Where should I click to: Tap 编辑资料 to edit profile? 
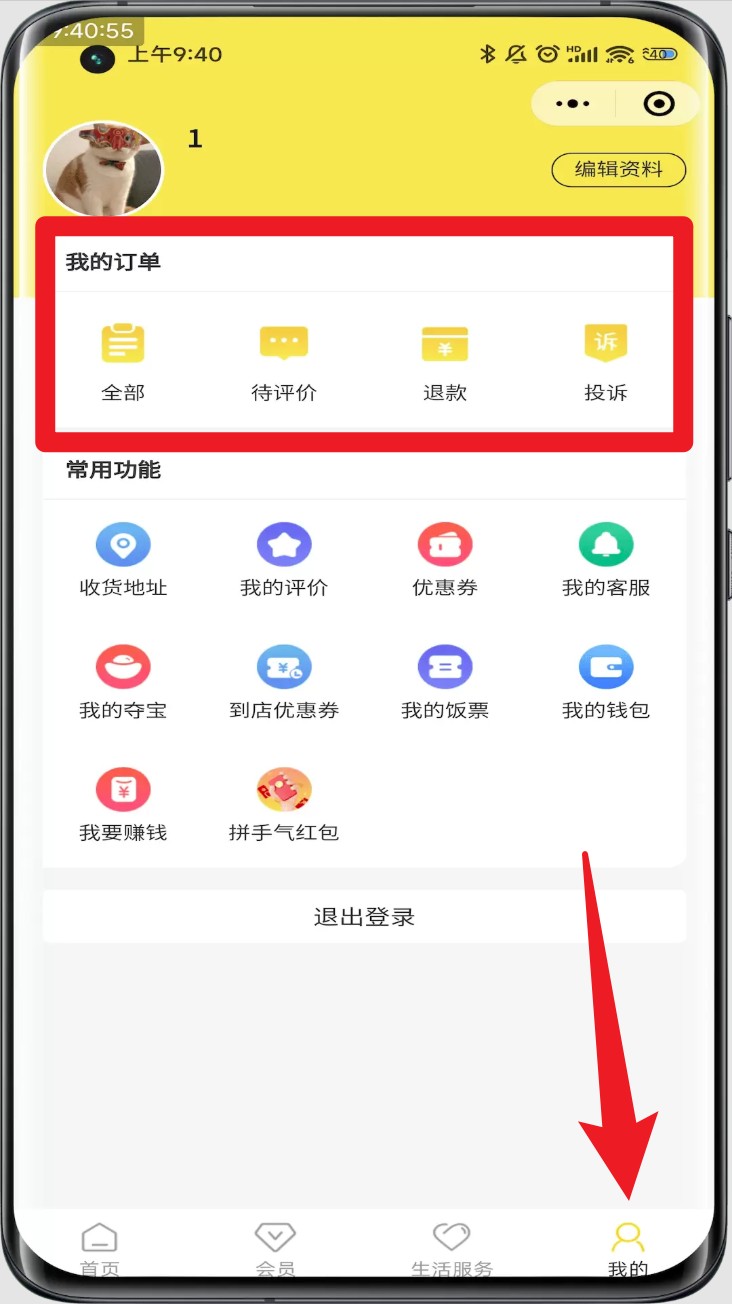tap(619, 170)
